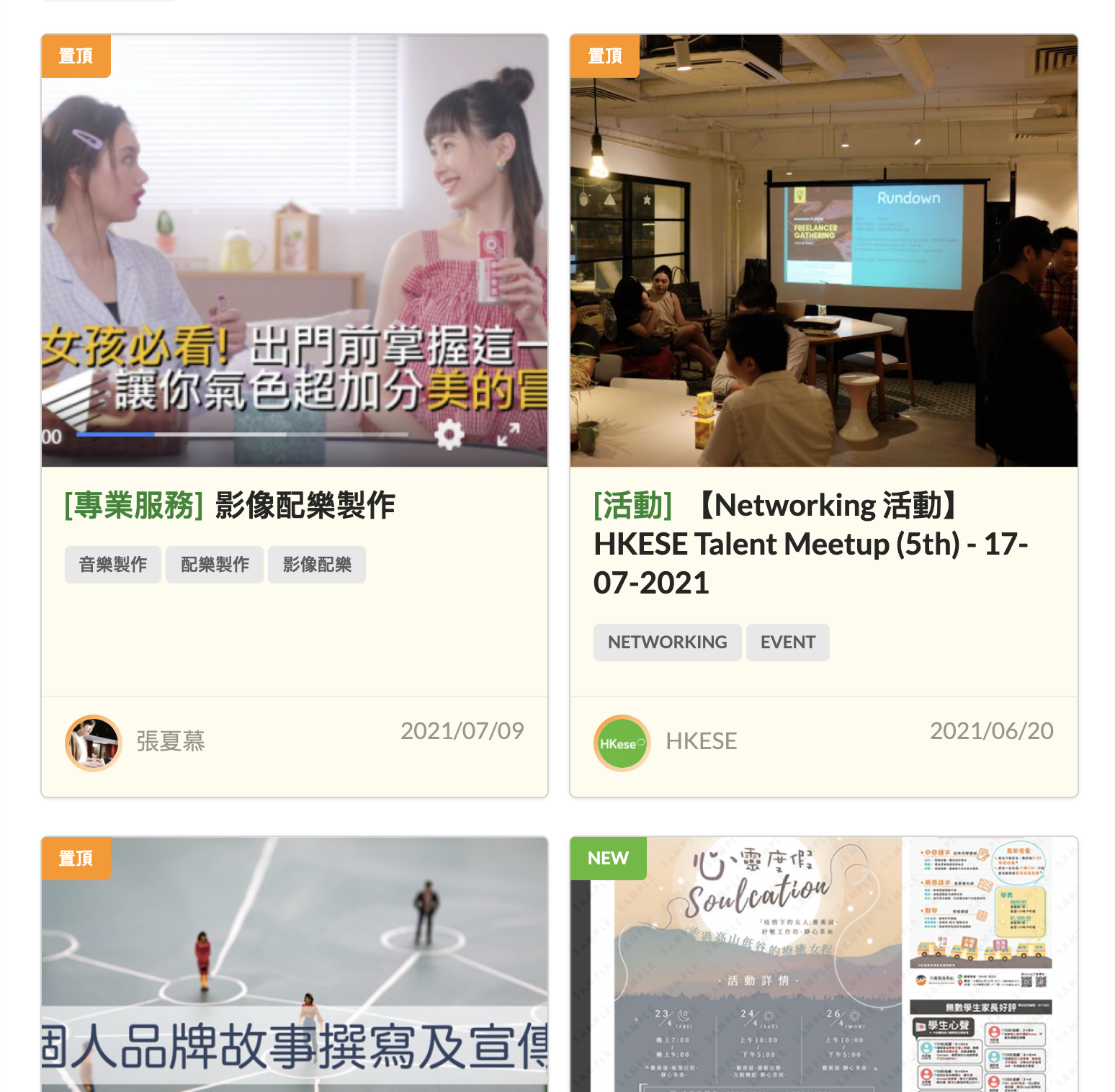Select the 配樂製作 tag
The height and width of the screenshot is (1092, 1115).
(x=215, y=565)
